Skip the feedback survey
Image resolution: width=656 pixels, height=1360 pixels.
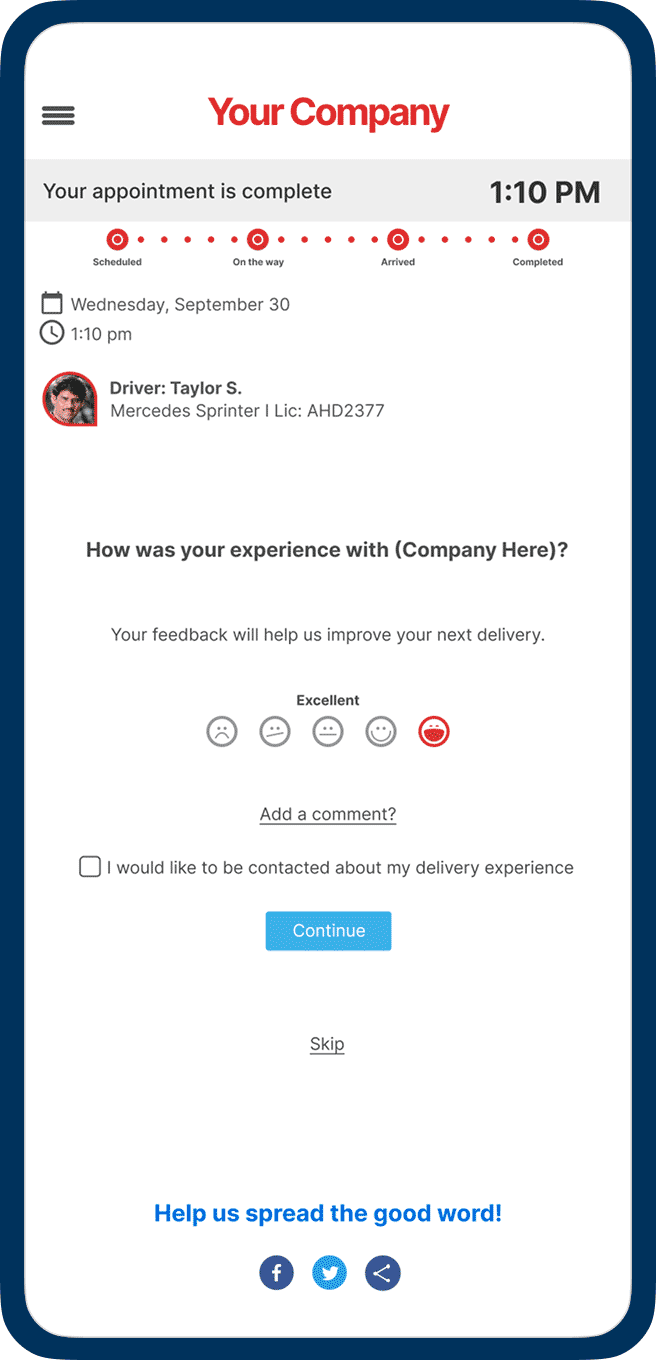(327, 1044)
